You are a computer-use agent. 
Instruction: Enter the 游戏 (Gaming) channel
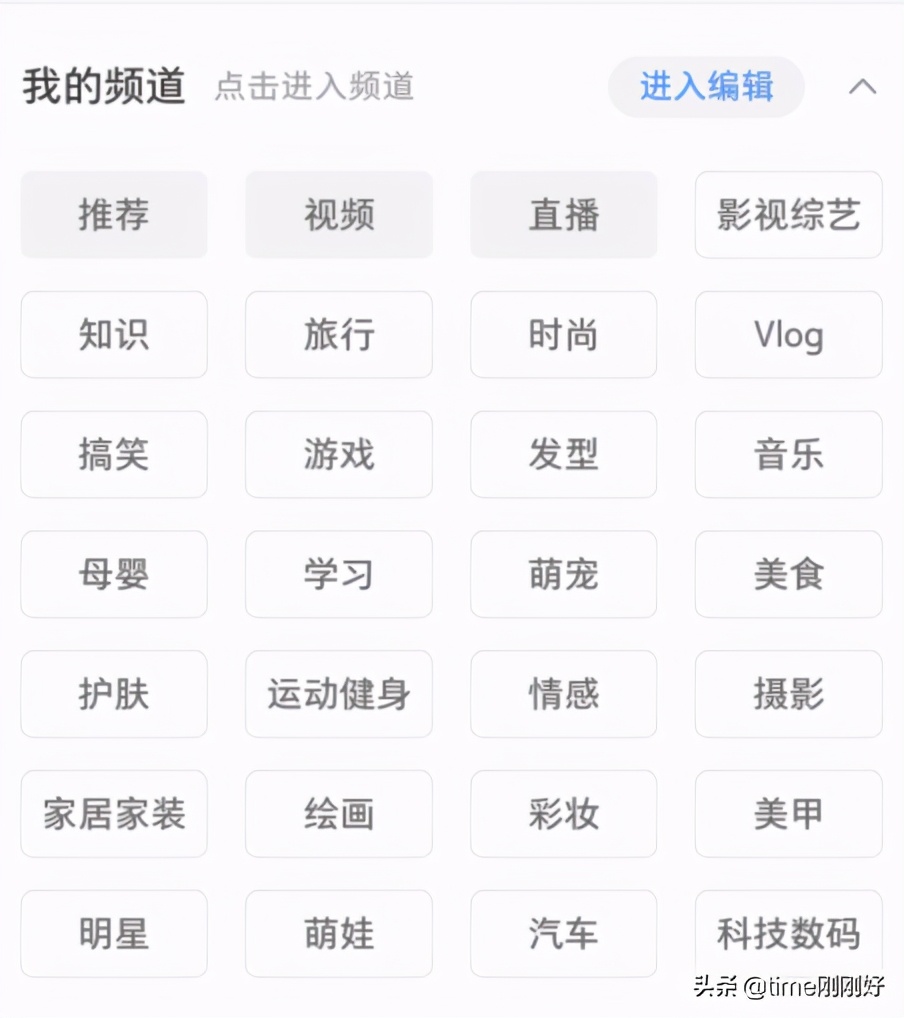(338, 455)
